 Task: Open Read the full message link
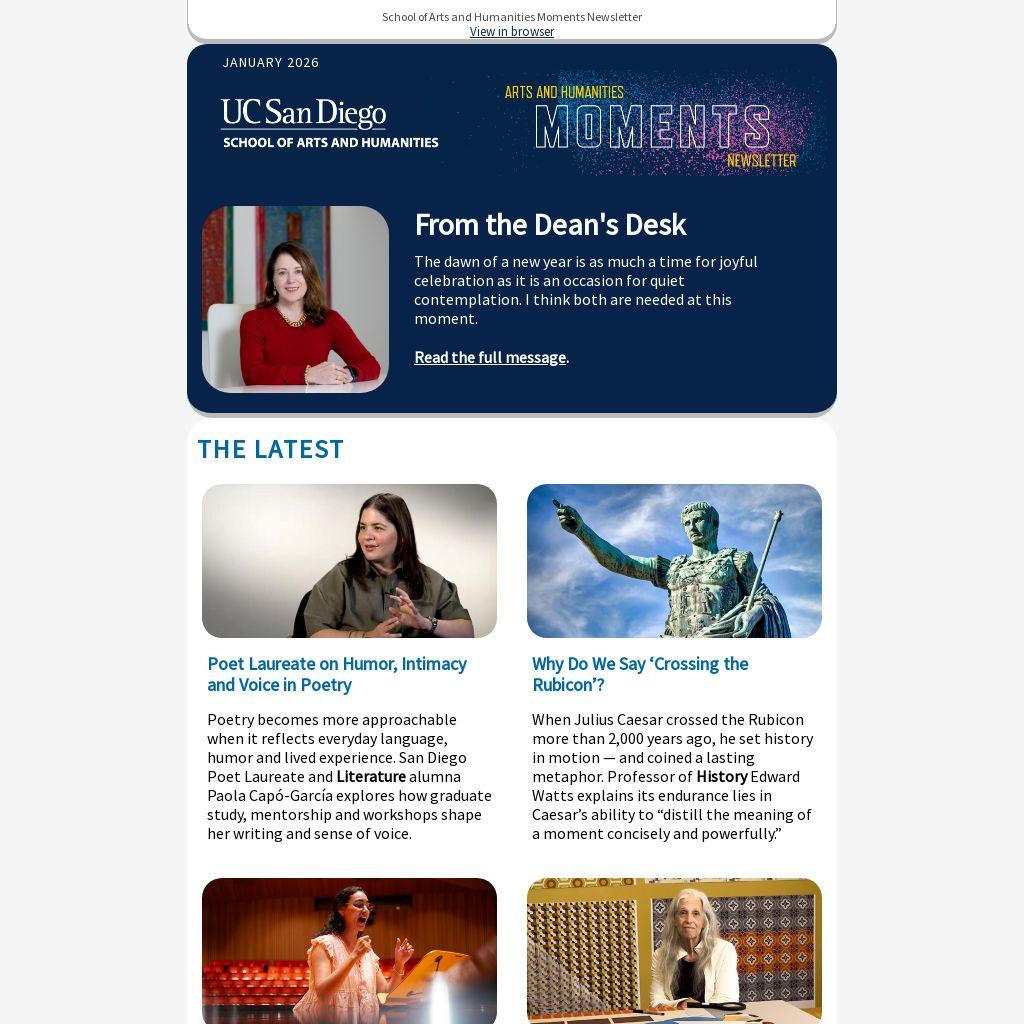490,357
